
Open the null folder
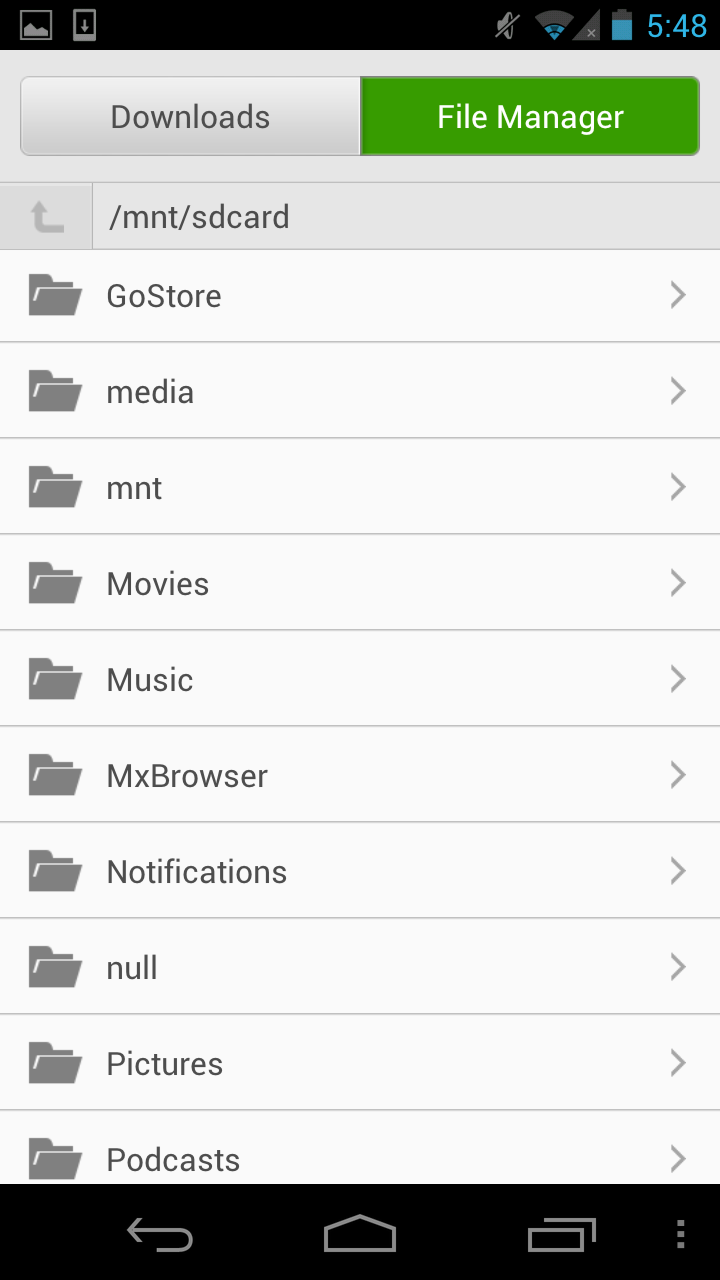pyautogui.click(x=360, y=967)
